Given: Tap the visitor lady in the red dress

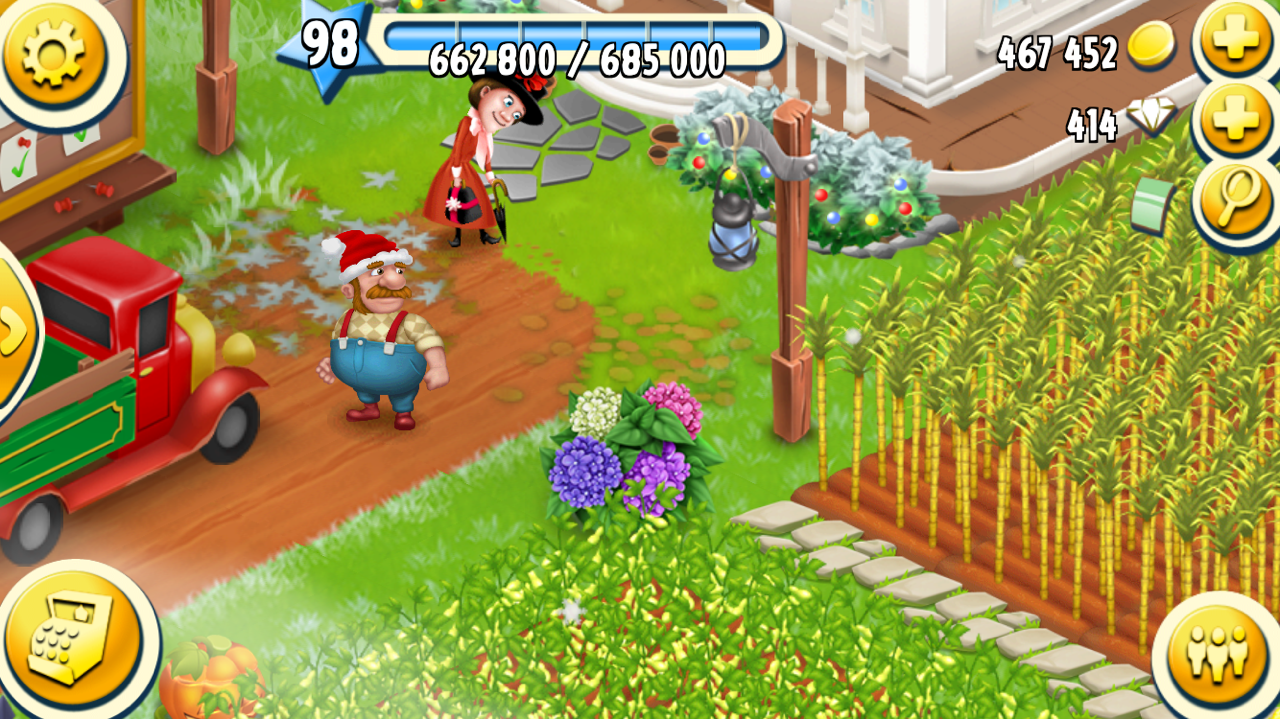Looking at the screenshot, I should [x=468, y=170].
